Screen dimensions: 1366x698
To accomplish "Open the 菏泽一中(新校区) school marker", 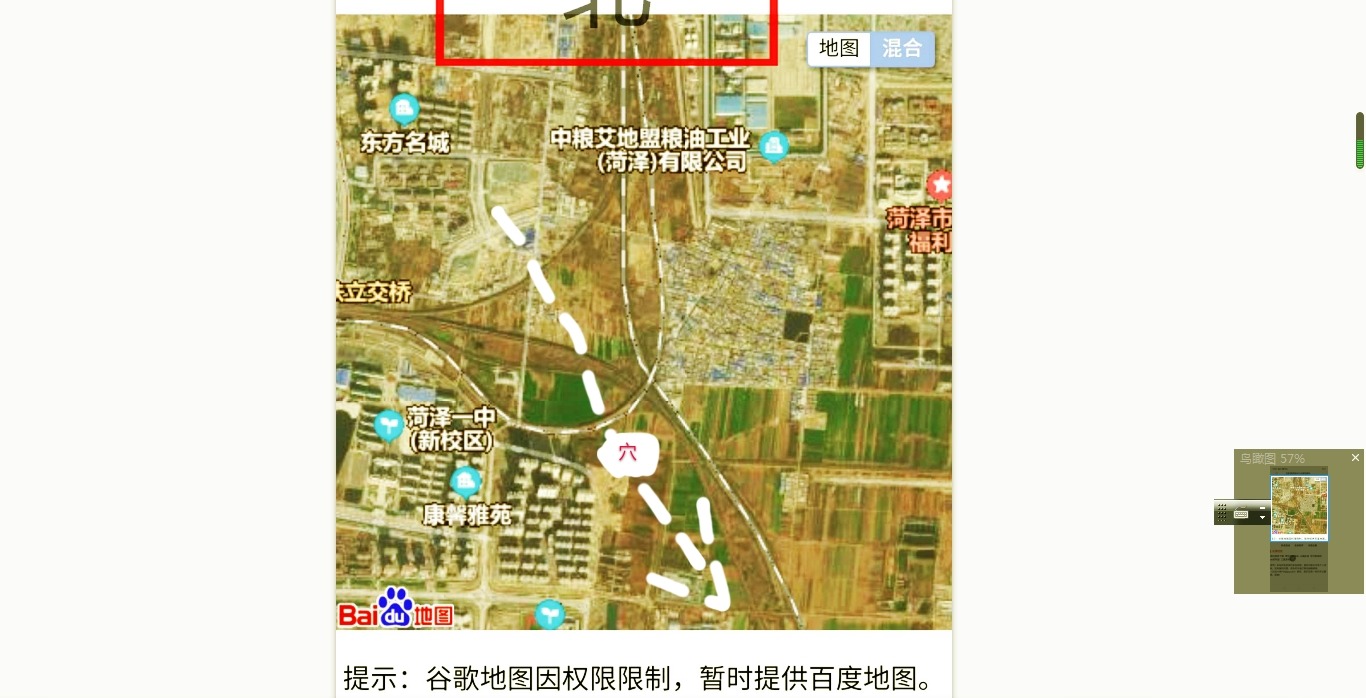I will tap(388, 426).
